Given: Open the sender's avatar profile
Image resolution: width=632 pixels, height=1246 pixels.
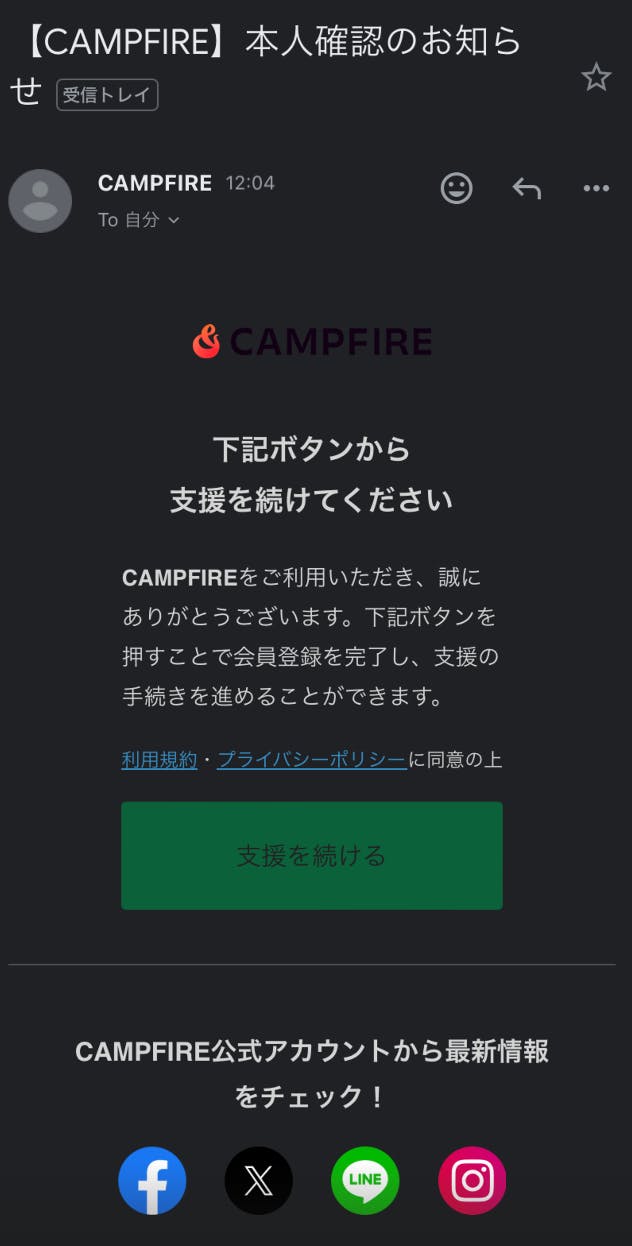Looking at the screenshot, I should 40,201.
